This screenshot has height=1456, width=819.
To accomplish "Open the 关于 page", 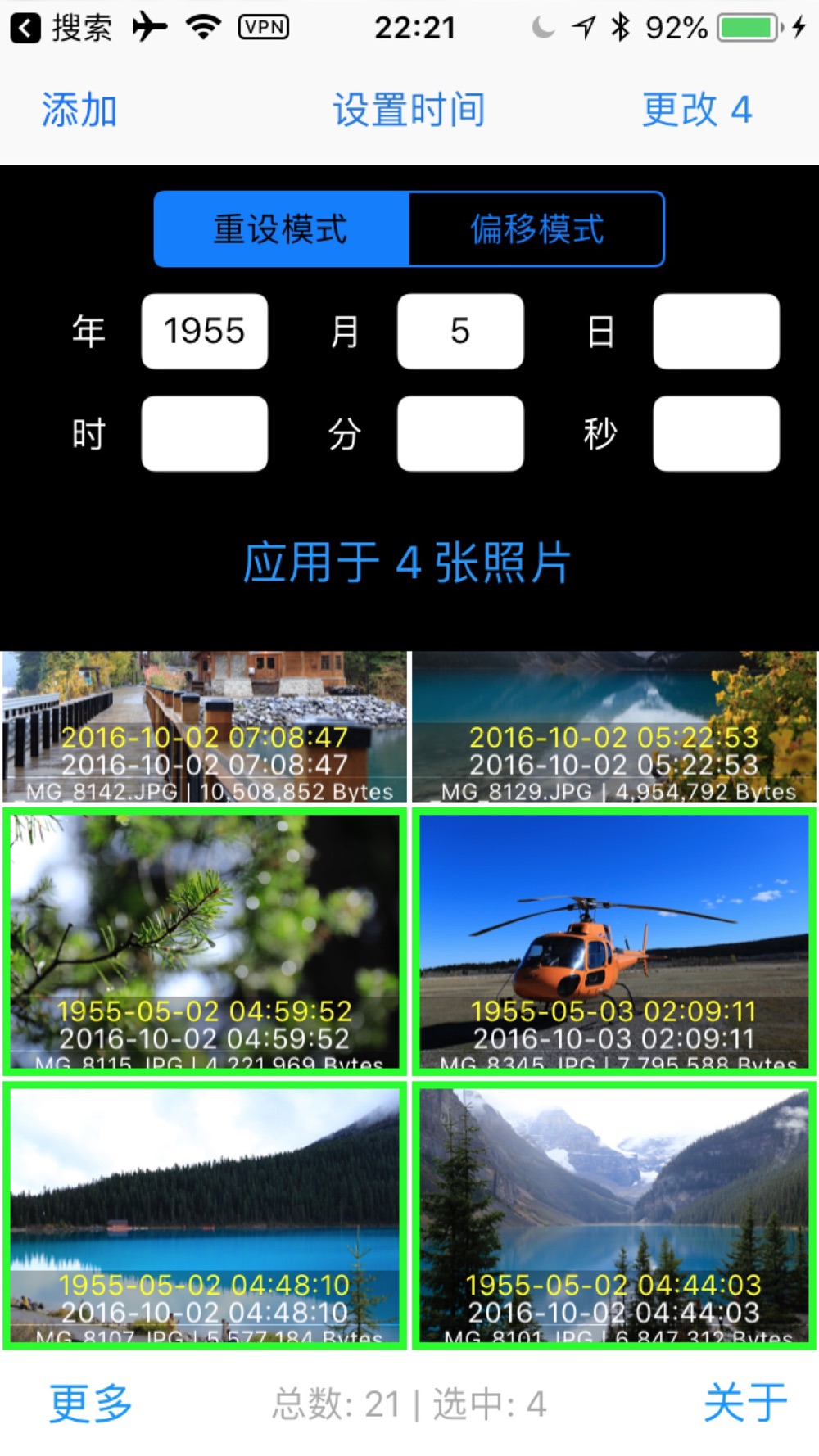I will 745,1404.
